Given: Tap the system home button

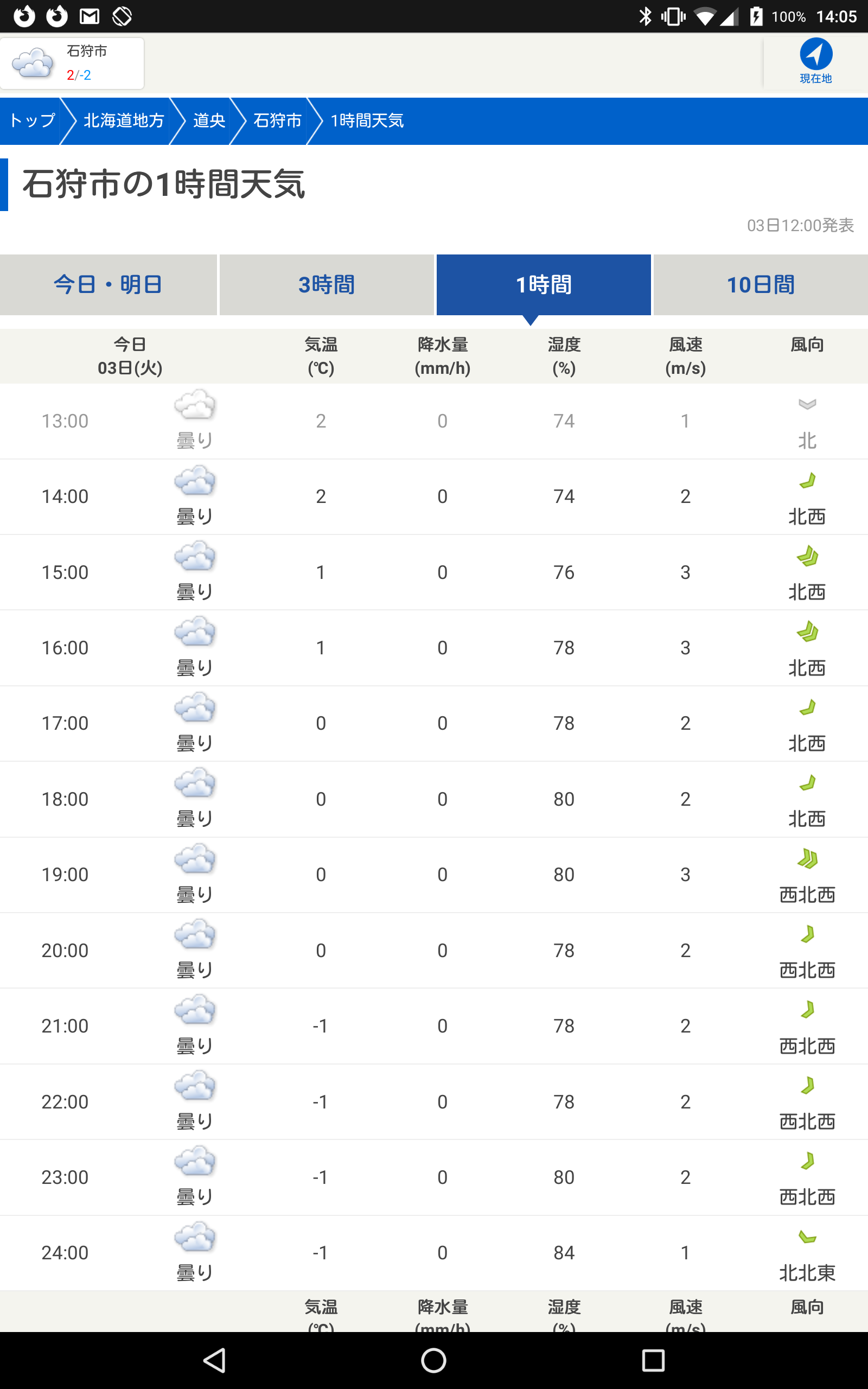Looking at the screenshot, I should (x=433, y=1360).
